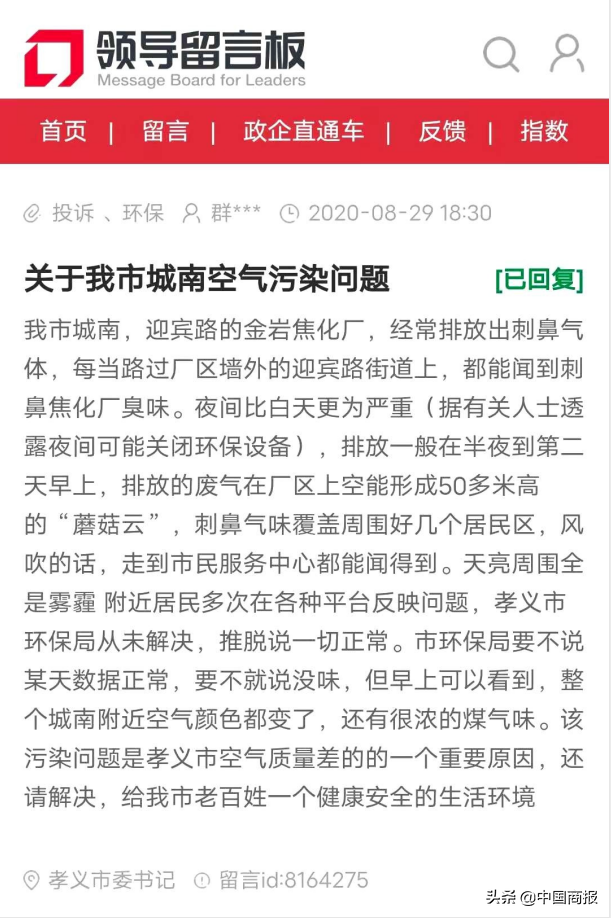Switch to the 指数 tab

(x=543, y=132)
